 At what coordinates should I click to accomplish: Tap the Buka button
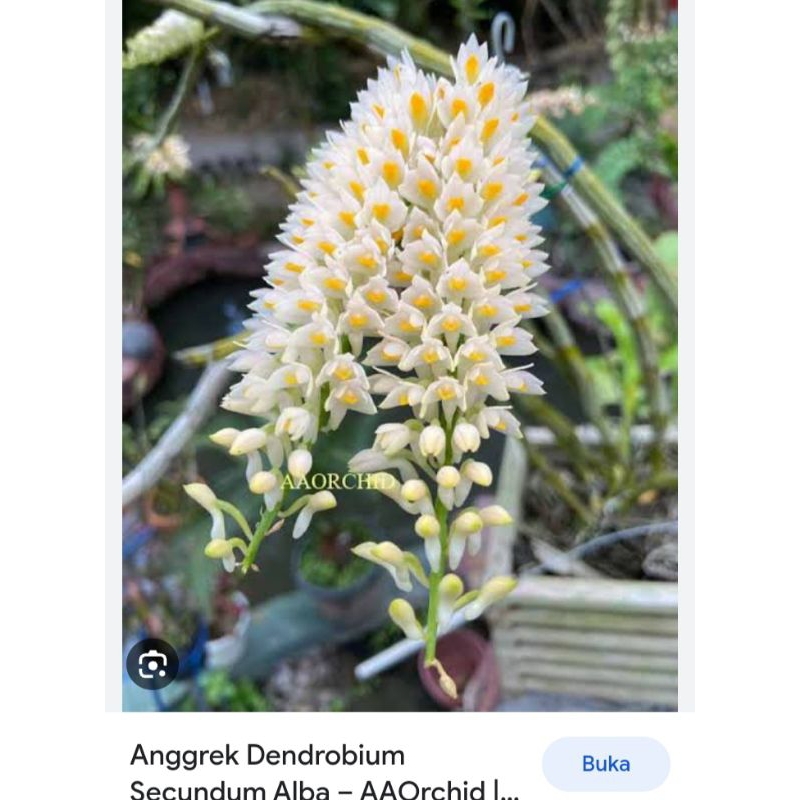point(606,764)
